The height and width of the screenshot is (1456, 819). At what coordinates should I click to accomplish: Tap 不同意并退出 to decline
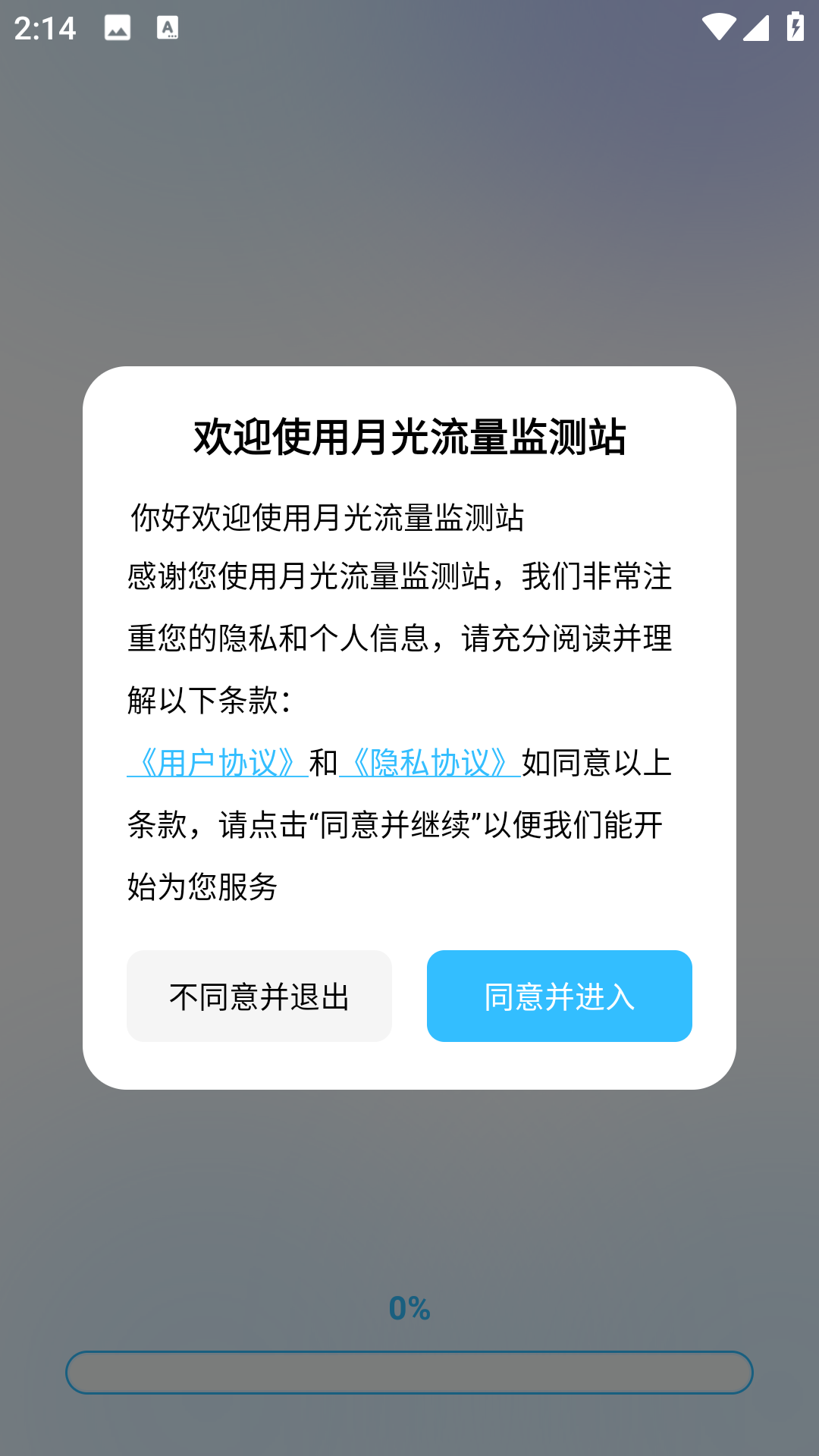tap(259, 996)
